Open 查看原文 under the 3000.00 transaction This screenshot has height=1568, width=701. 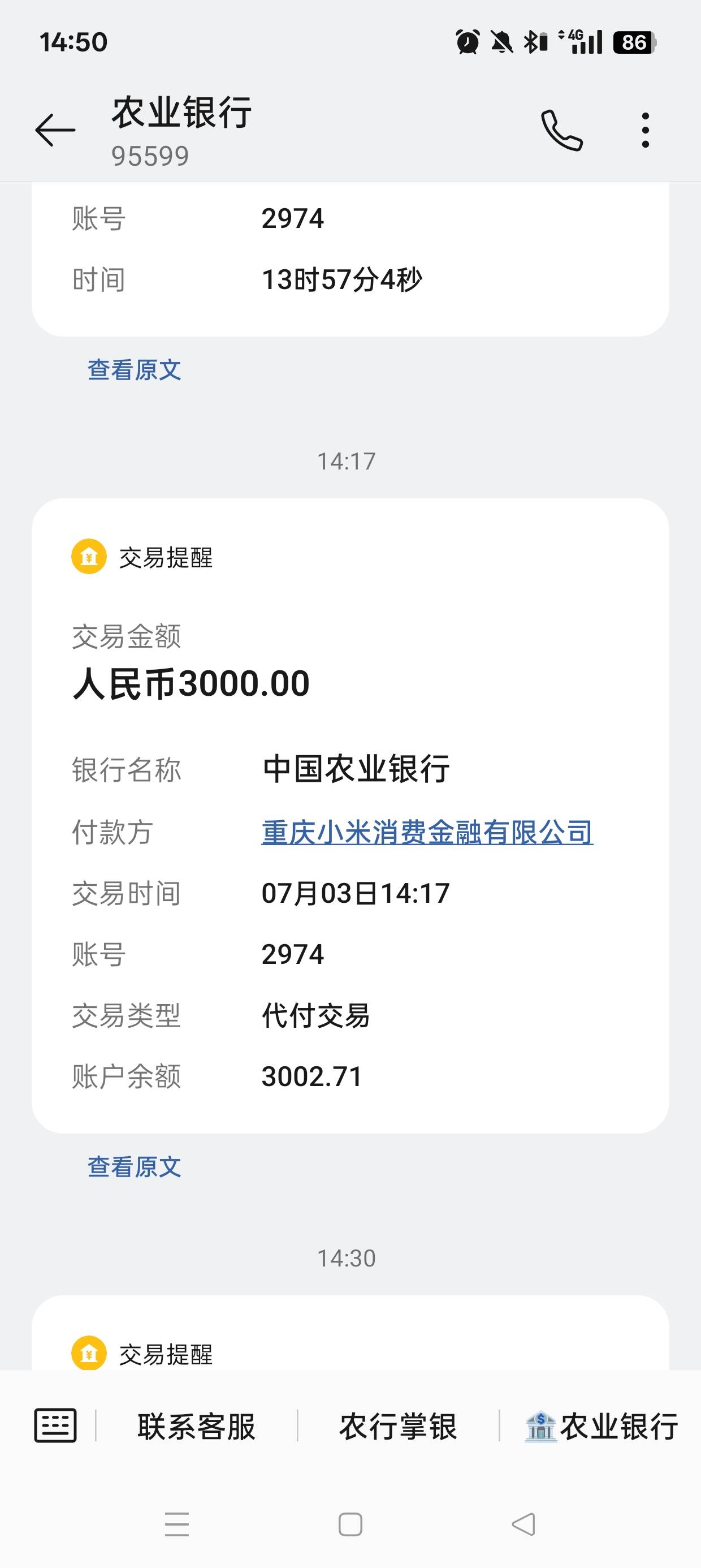[135, 1166]
